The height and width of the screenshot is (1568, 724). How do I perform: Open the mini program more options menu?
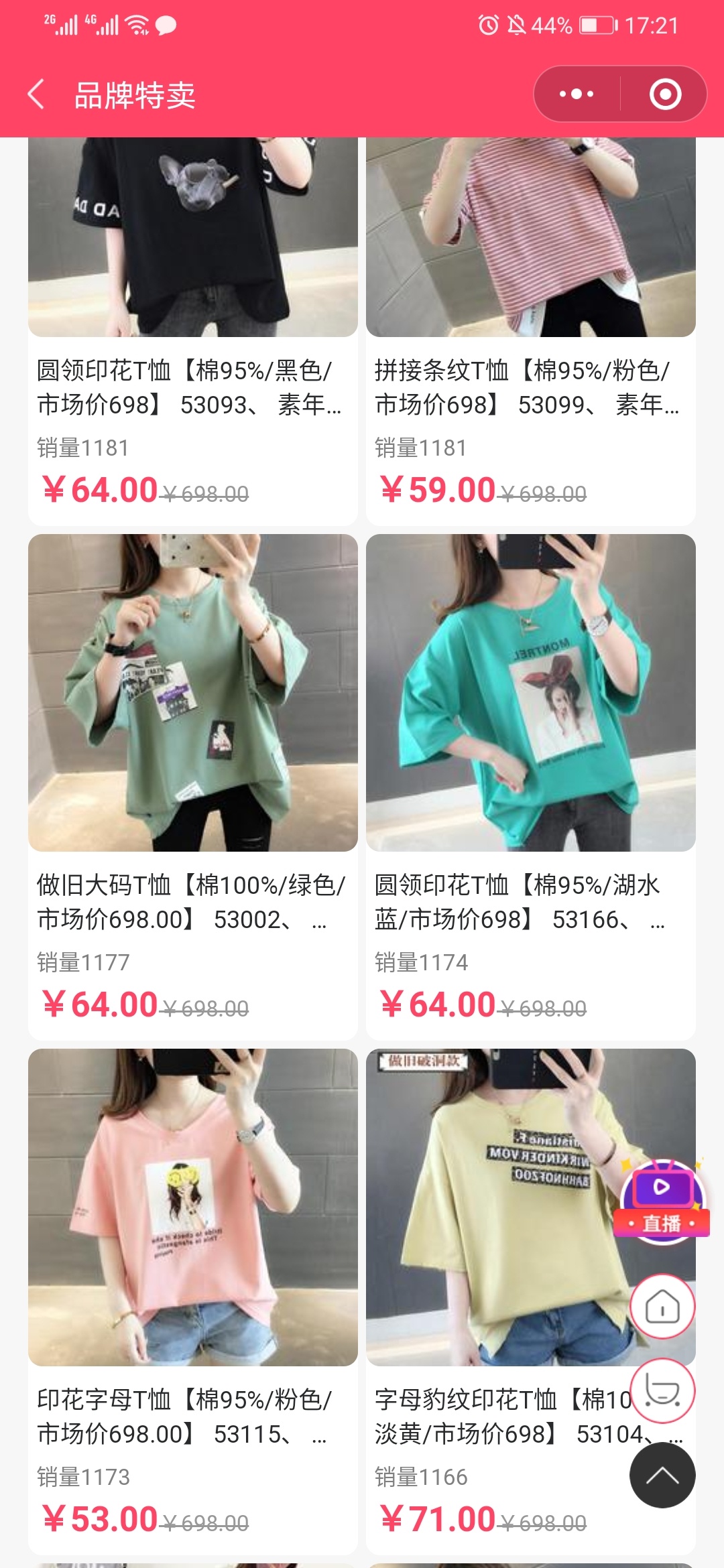tap(577, 94)
